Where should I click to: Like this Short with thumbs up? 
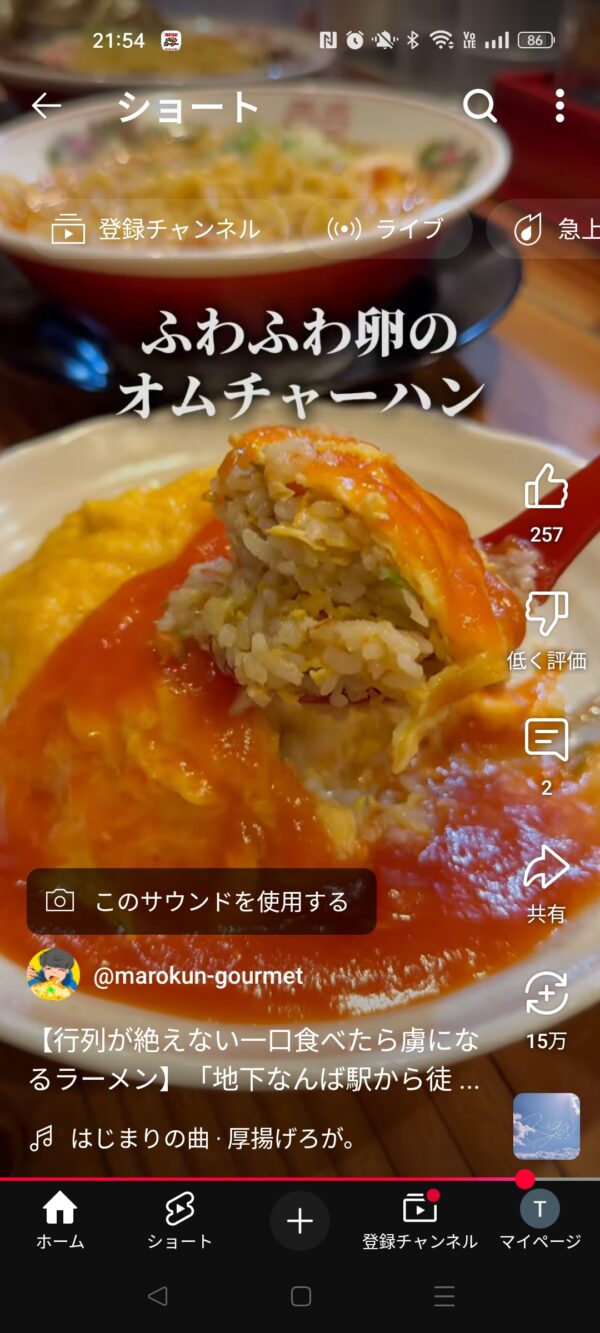546,488
